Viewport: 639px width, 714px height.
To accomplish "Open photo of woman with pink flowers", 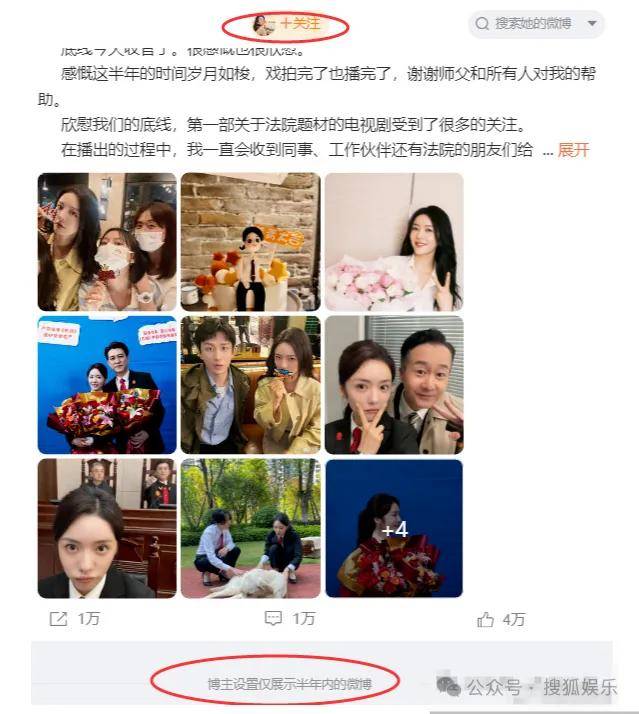I will 394,241.
